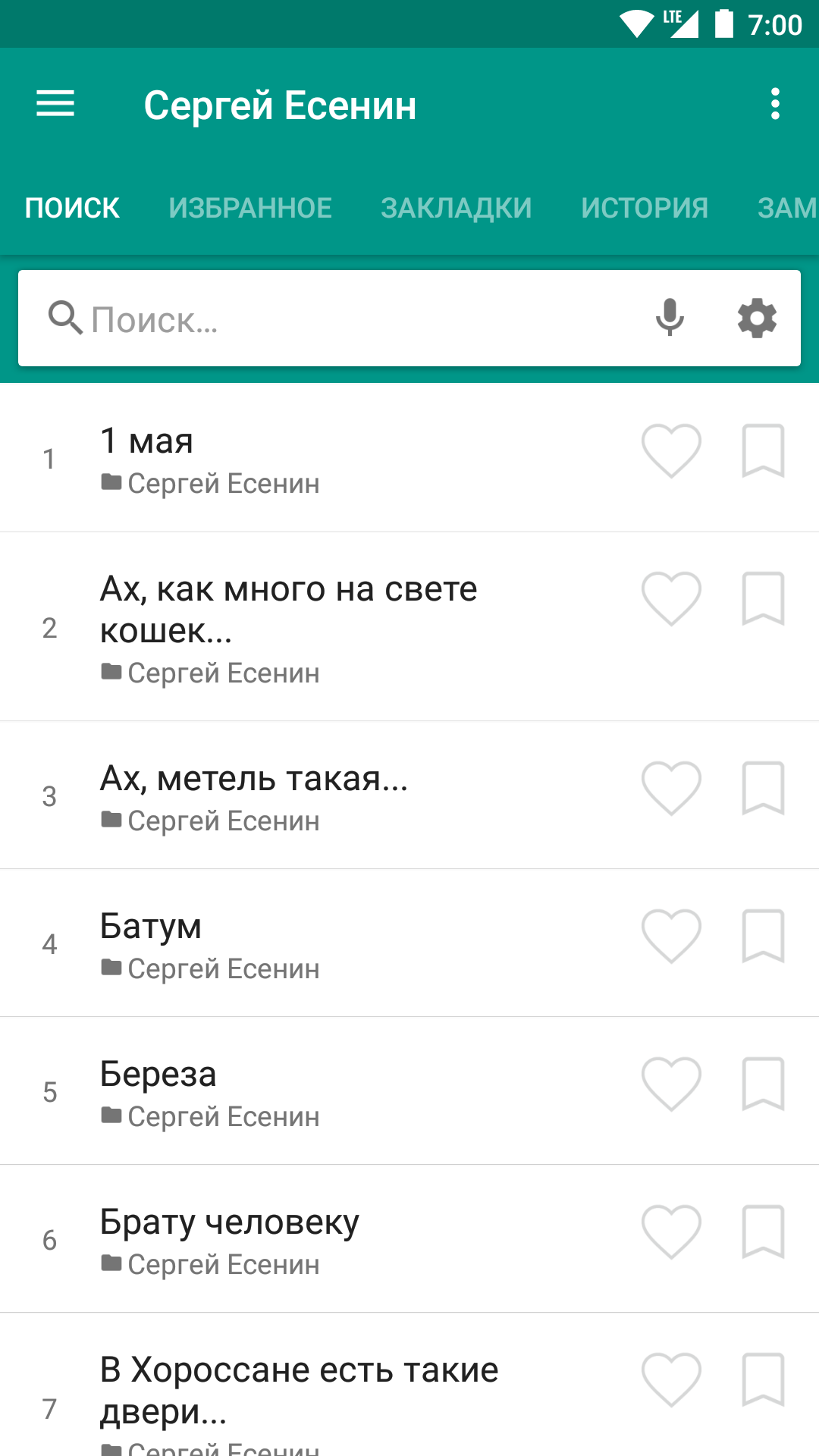Viewport: 819px width, 1456px height.
Task: Bookmark «Ах, как много на свете кошек...»
Action: [x=763, y=599]
